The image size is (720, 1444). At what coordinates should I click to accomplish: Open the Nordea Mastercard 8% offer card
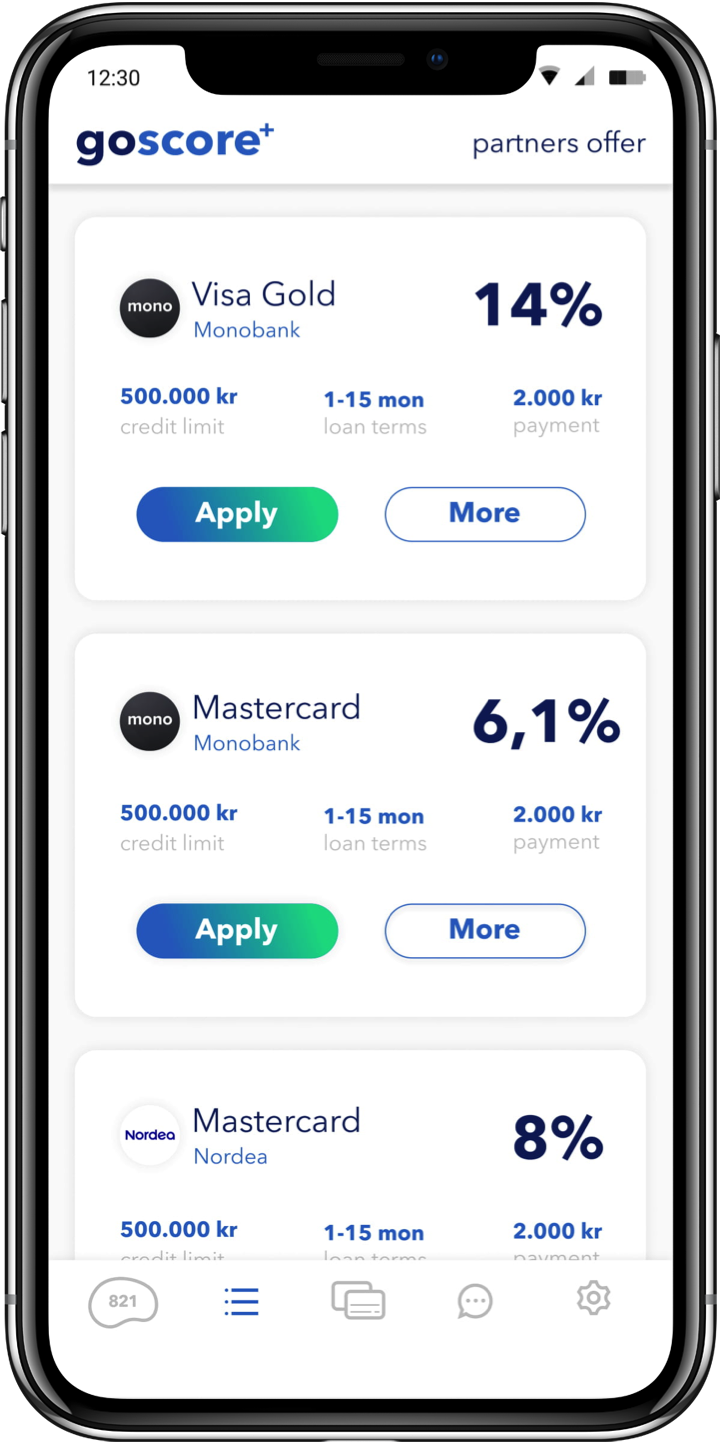click(360, 1140)
